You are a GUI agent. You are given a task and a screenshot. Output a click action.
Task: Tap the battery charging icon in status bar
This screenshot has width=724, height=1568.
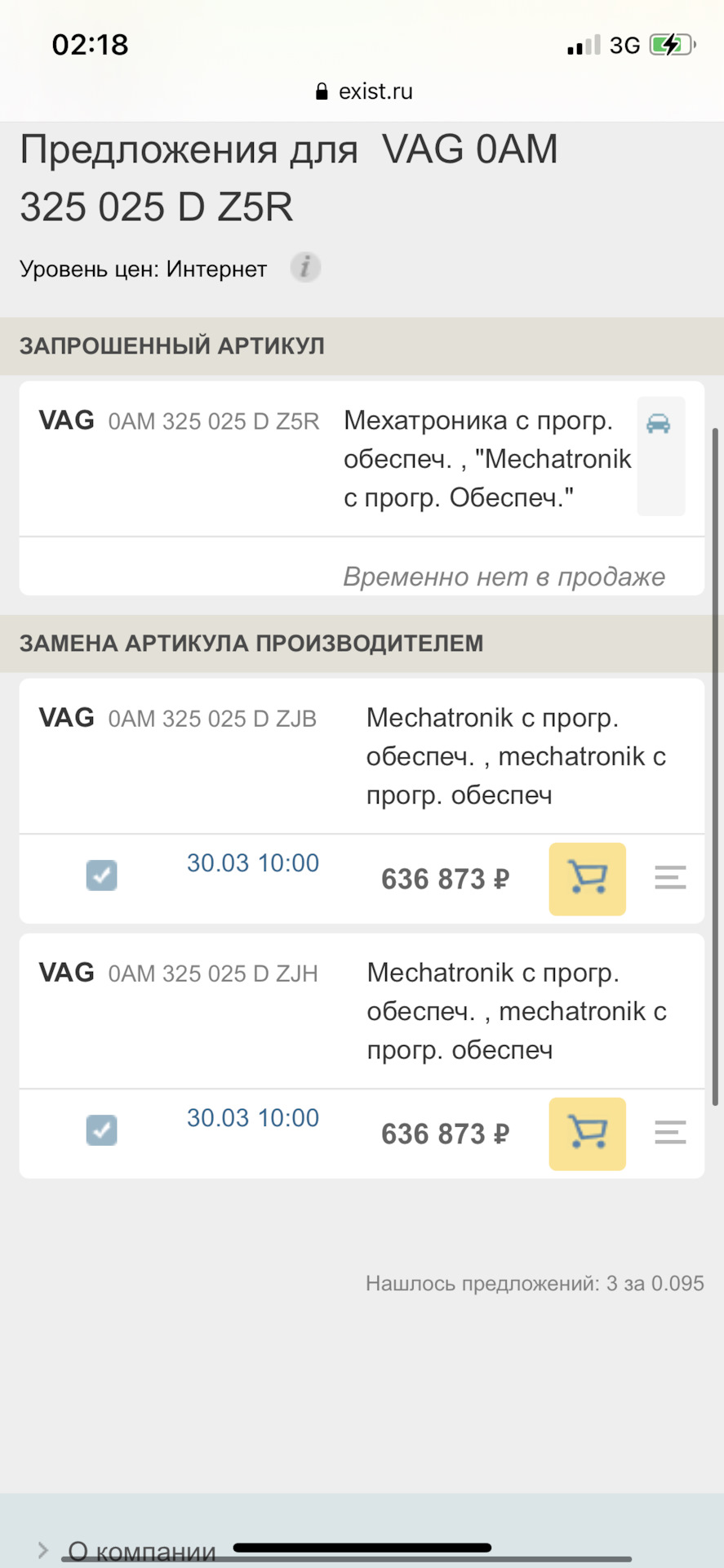671,45
